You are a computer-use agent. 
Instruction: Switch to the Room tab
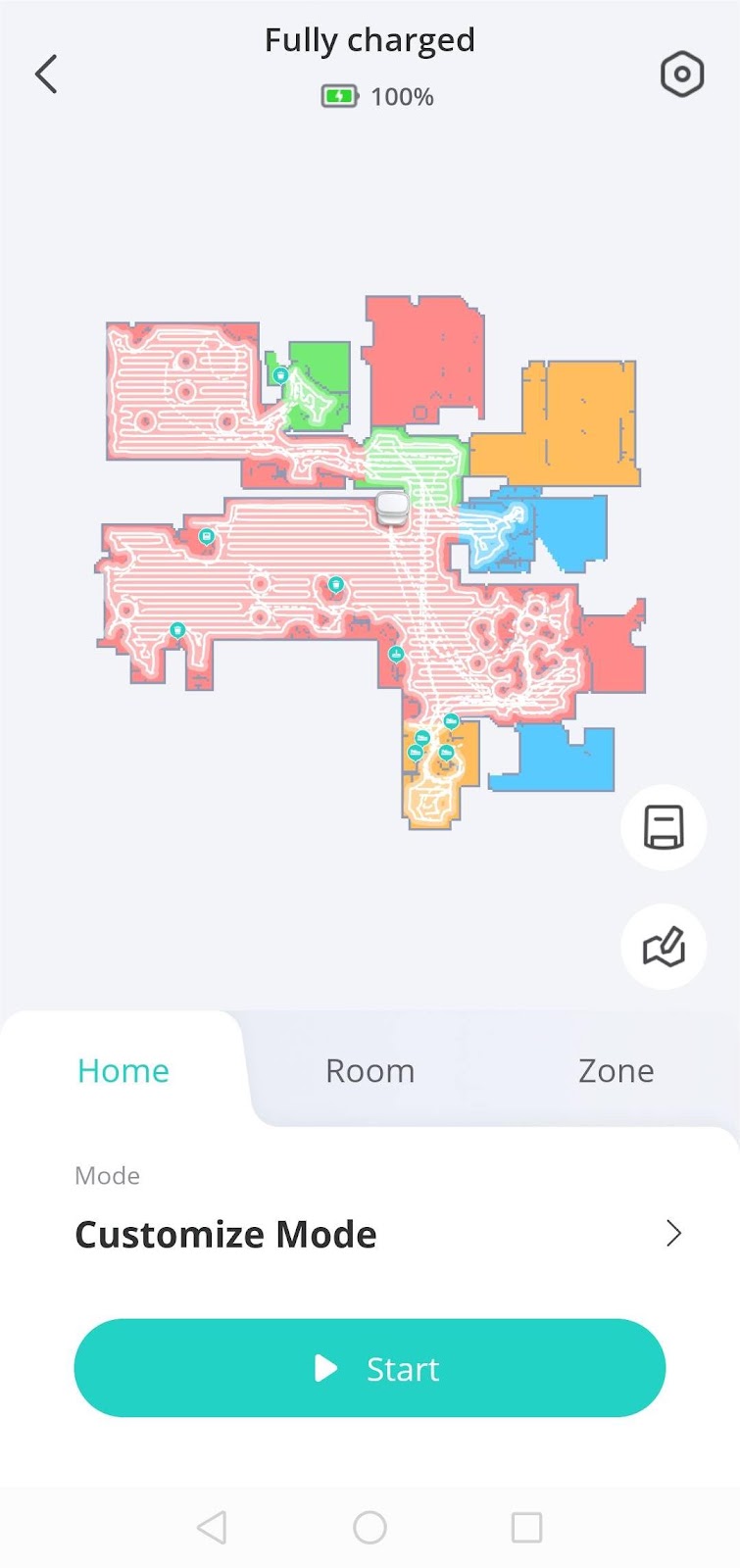pos(370,1071)
